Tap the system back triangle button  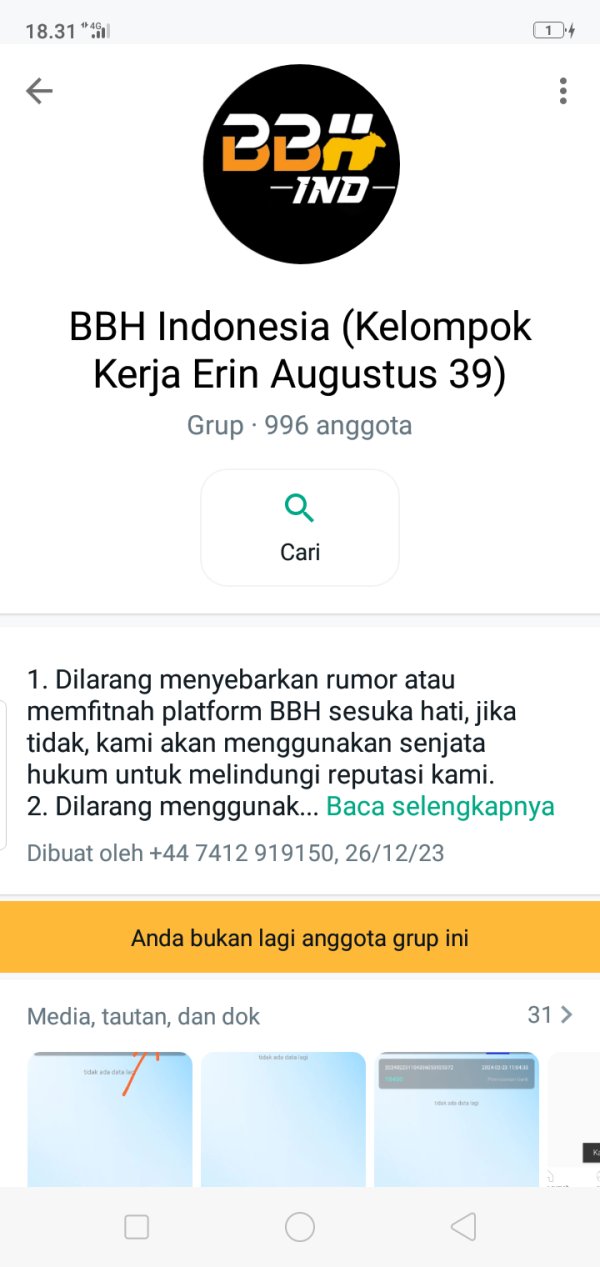[x=462, y=1226]
